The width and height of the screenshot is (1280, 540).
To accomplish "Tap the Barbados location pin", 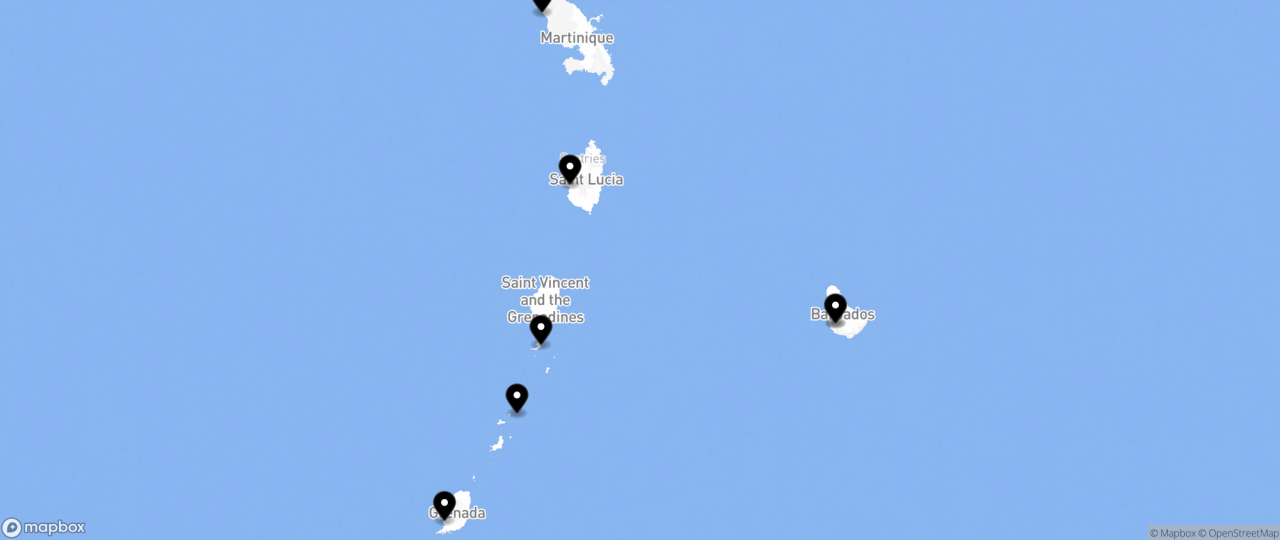I will pyautogui.click(x=835, y=307).
